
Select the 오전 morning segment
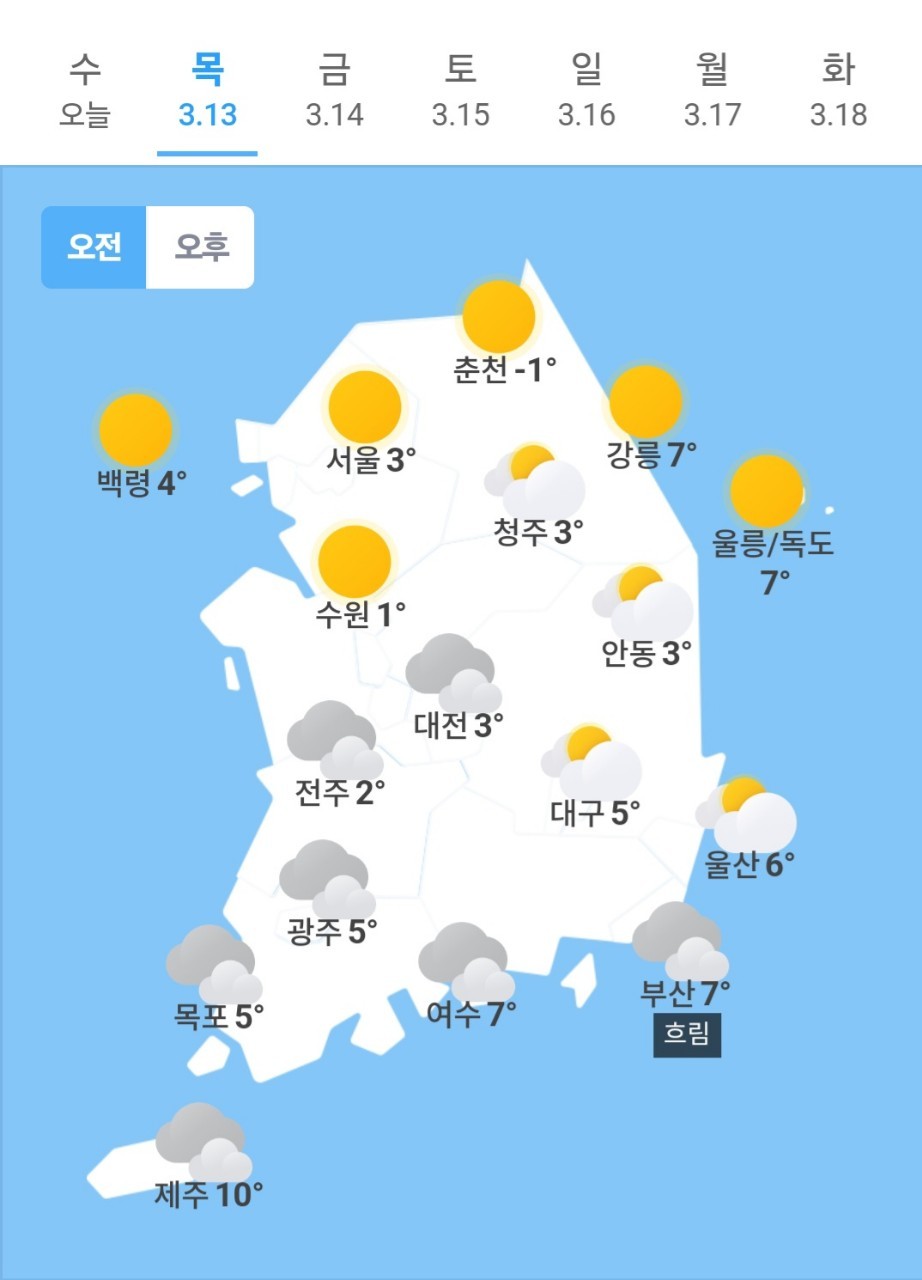point(94,247)
